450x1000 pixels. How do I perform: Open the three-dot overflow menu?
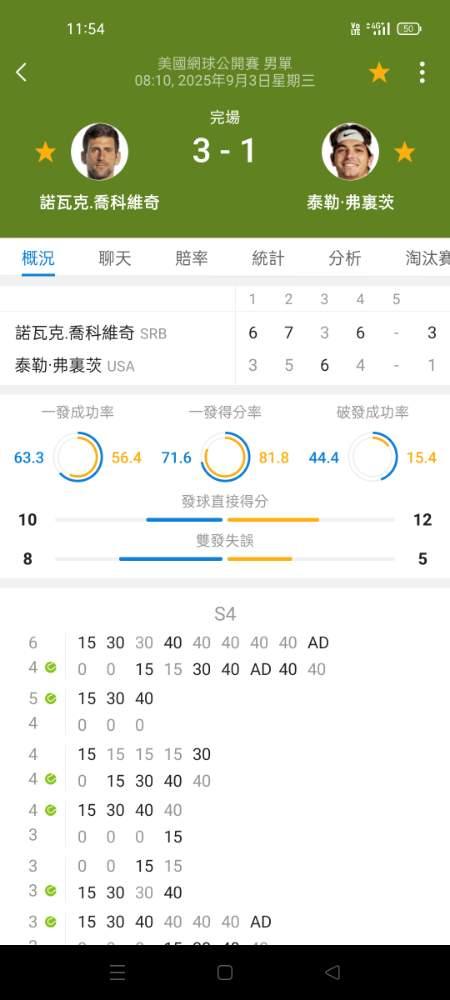coord(422,73)
